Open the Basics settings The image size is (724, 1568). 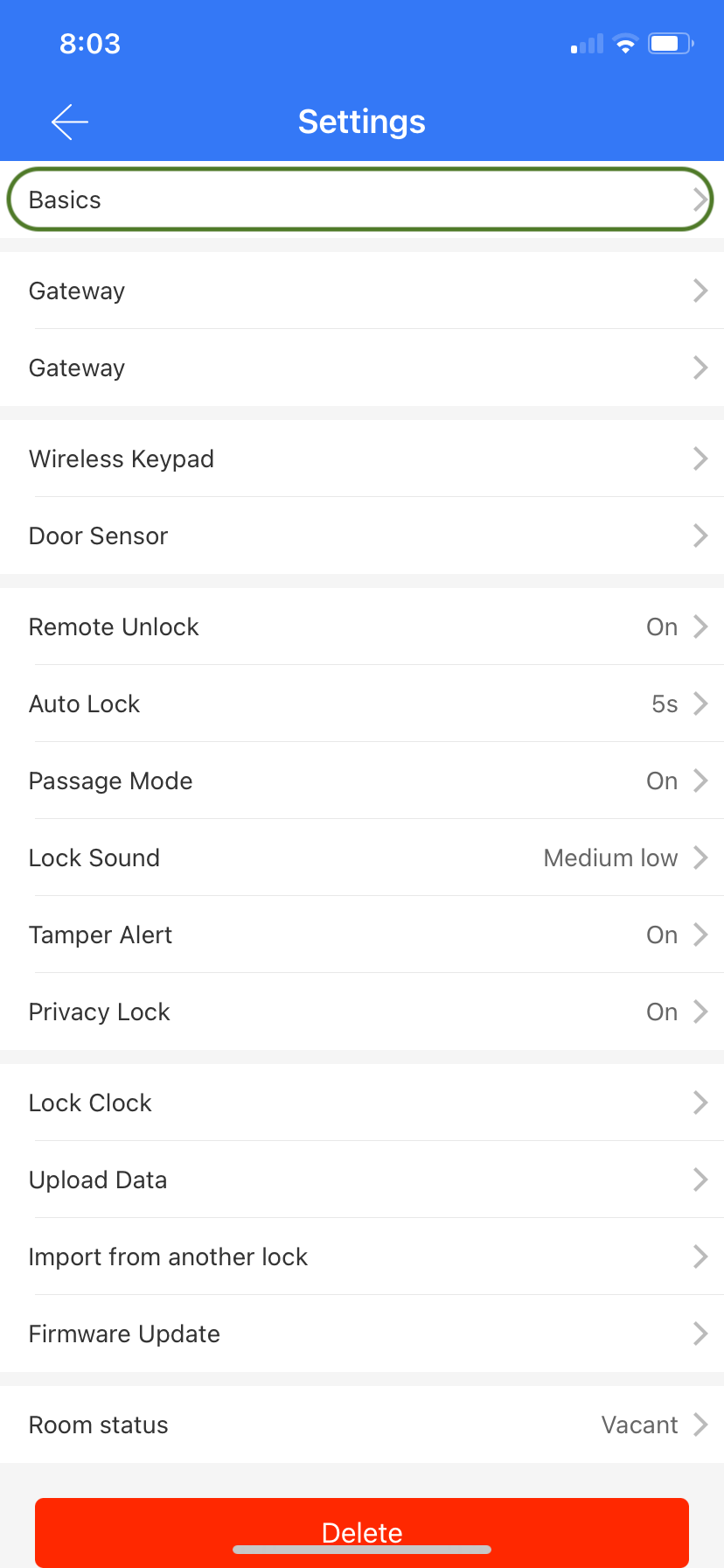point(362,199)
